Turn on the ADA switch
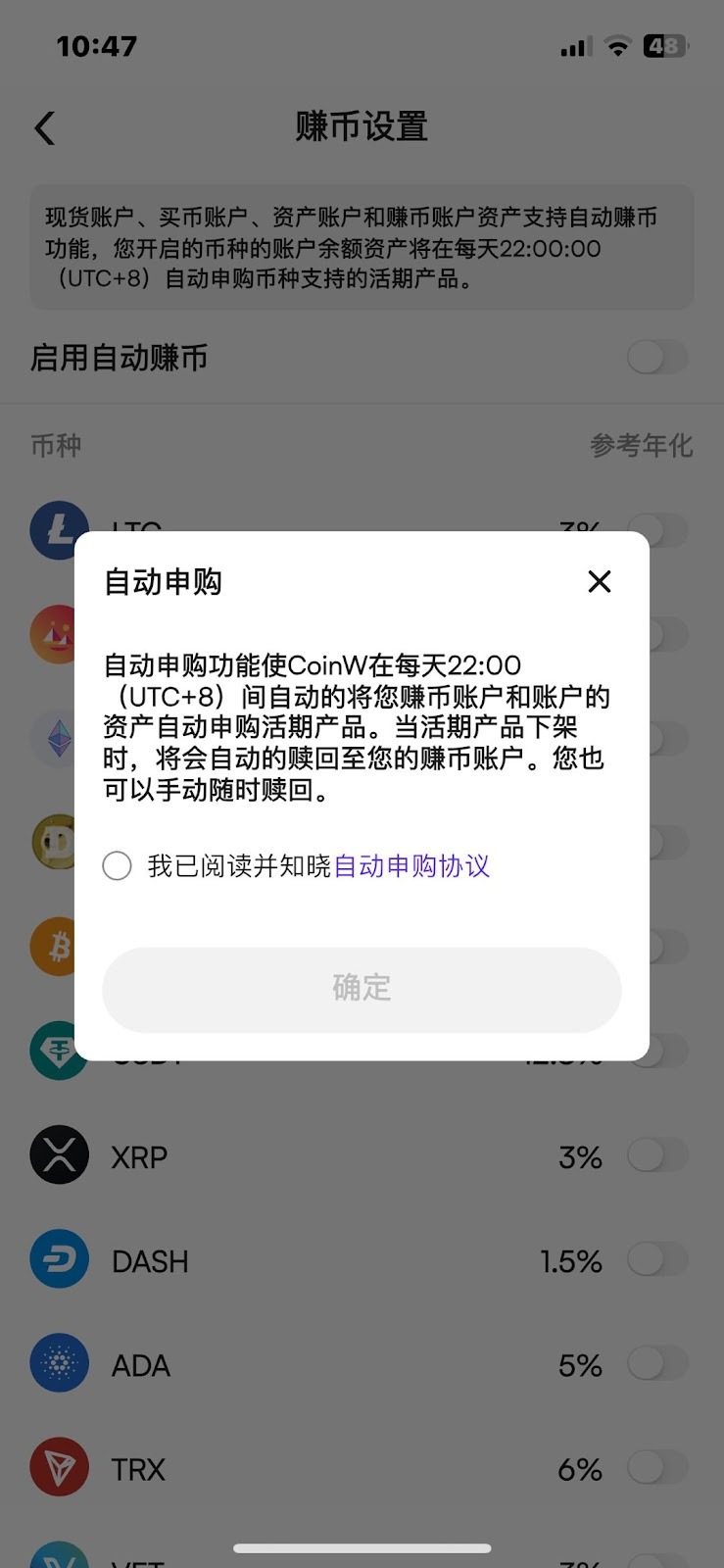Image resolution: width=724 pixels, height=1568 pixels. (657, 1363)
